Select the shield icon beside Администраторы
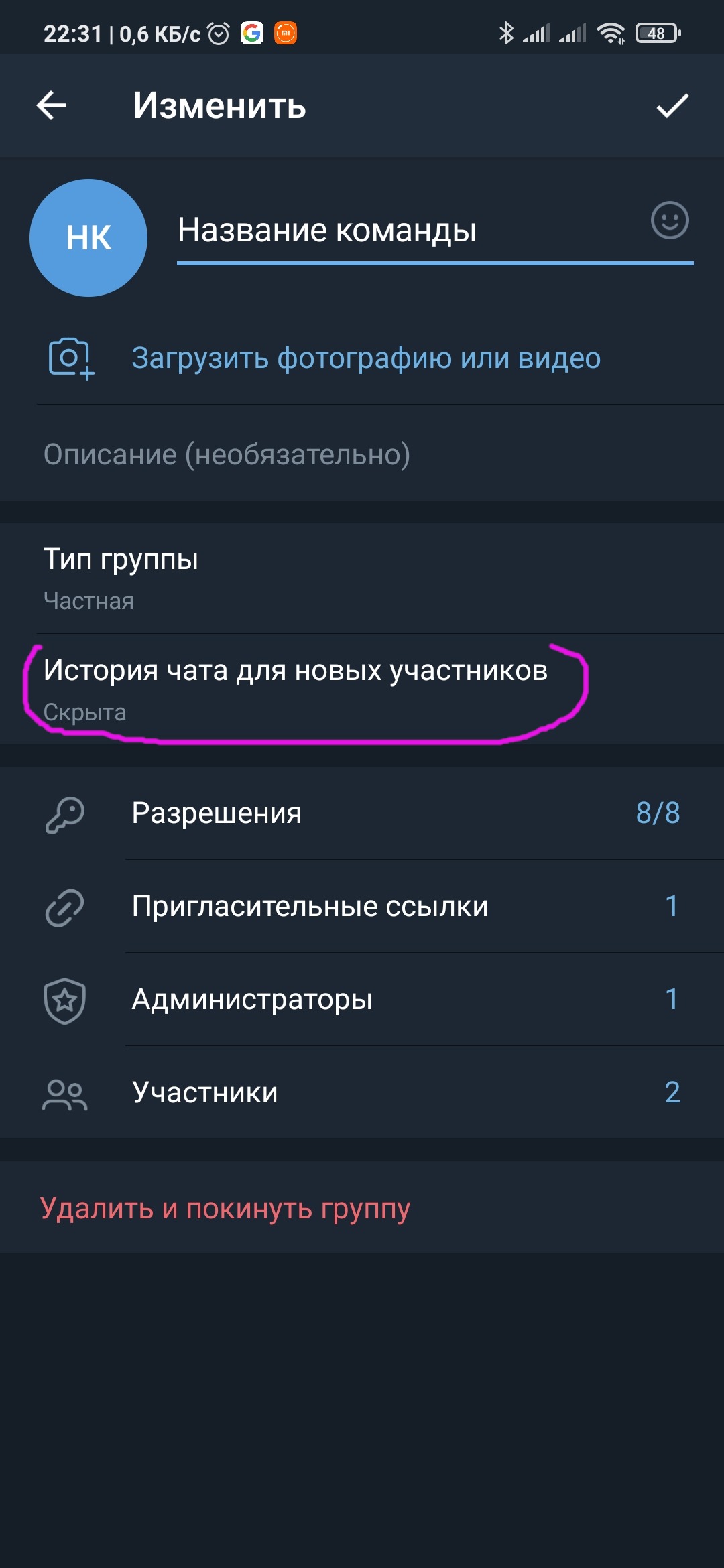The image size is (724, 1568). tap(64, 1000)
